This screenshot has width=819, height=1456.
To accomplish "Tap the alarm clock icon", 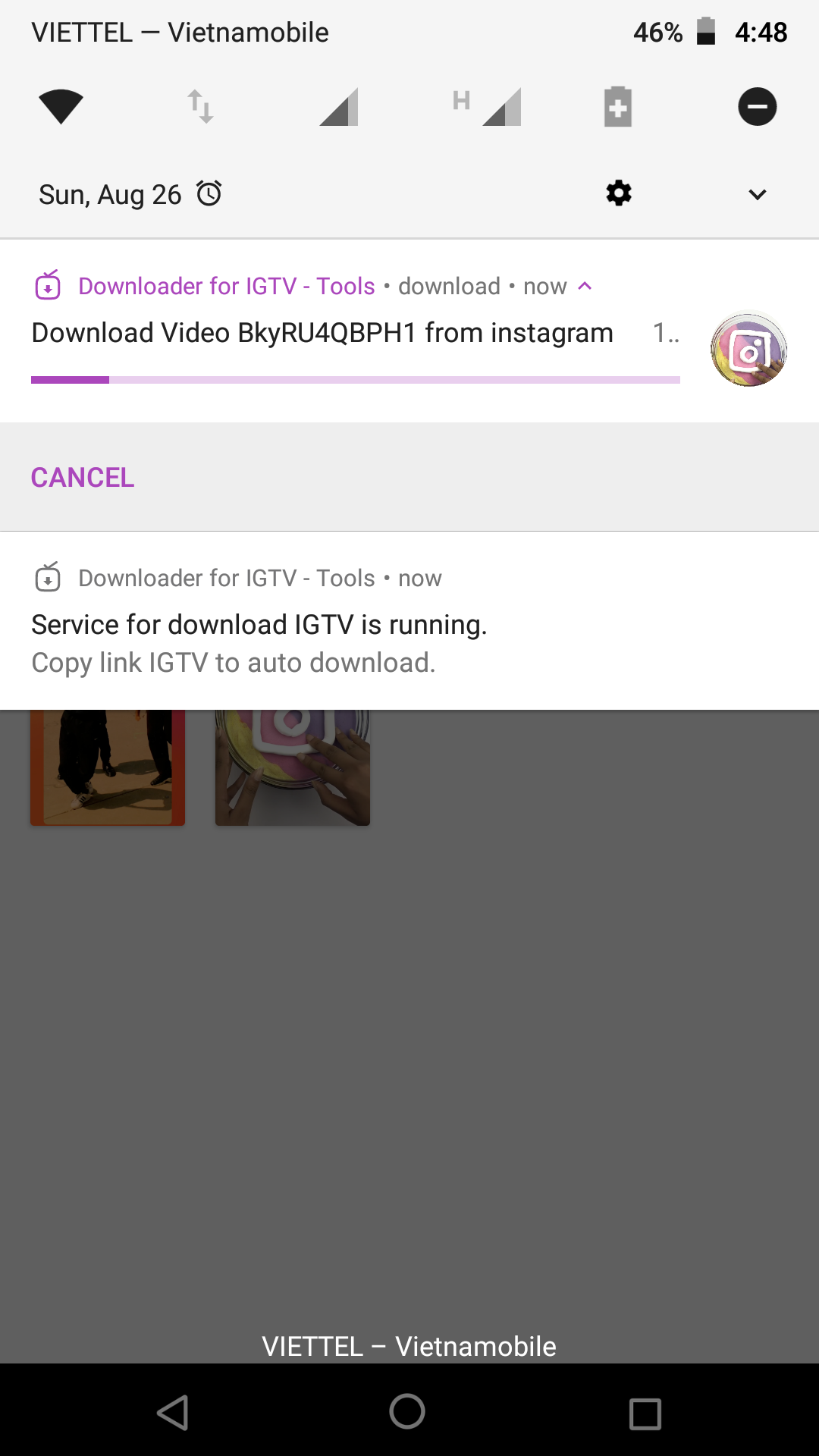I will click(209, 194).
